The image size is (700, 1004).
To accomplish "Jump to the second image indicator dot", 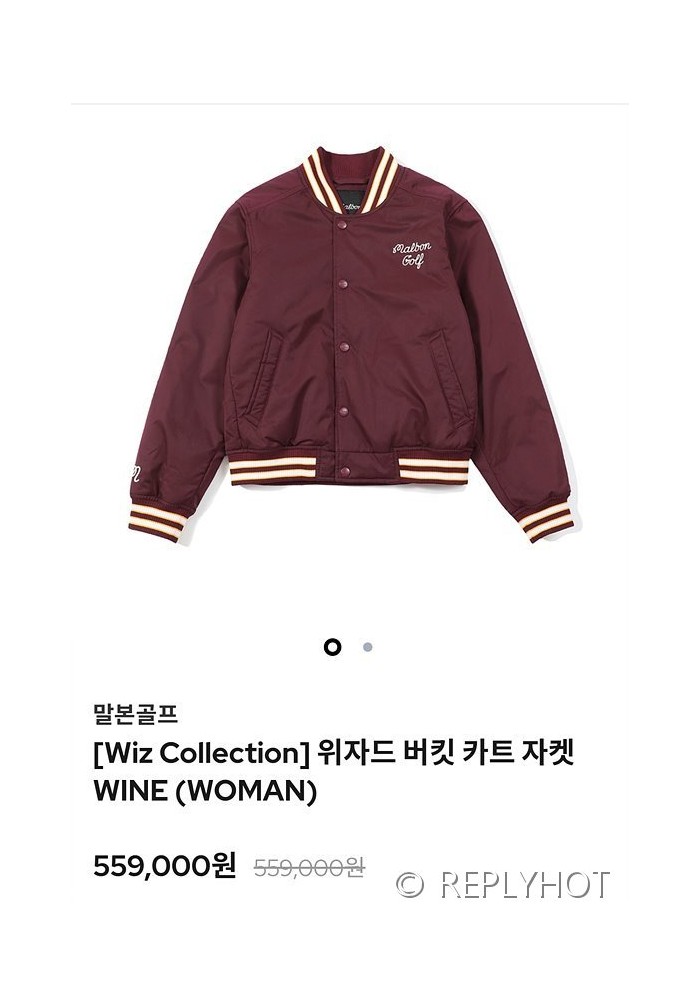I will tap(367, 647).
